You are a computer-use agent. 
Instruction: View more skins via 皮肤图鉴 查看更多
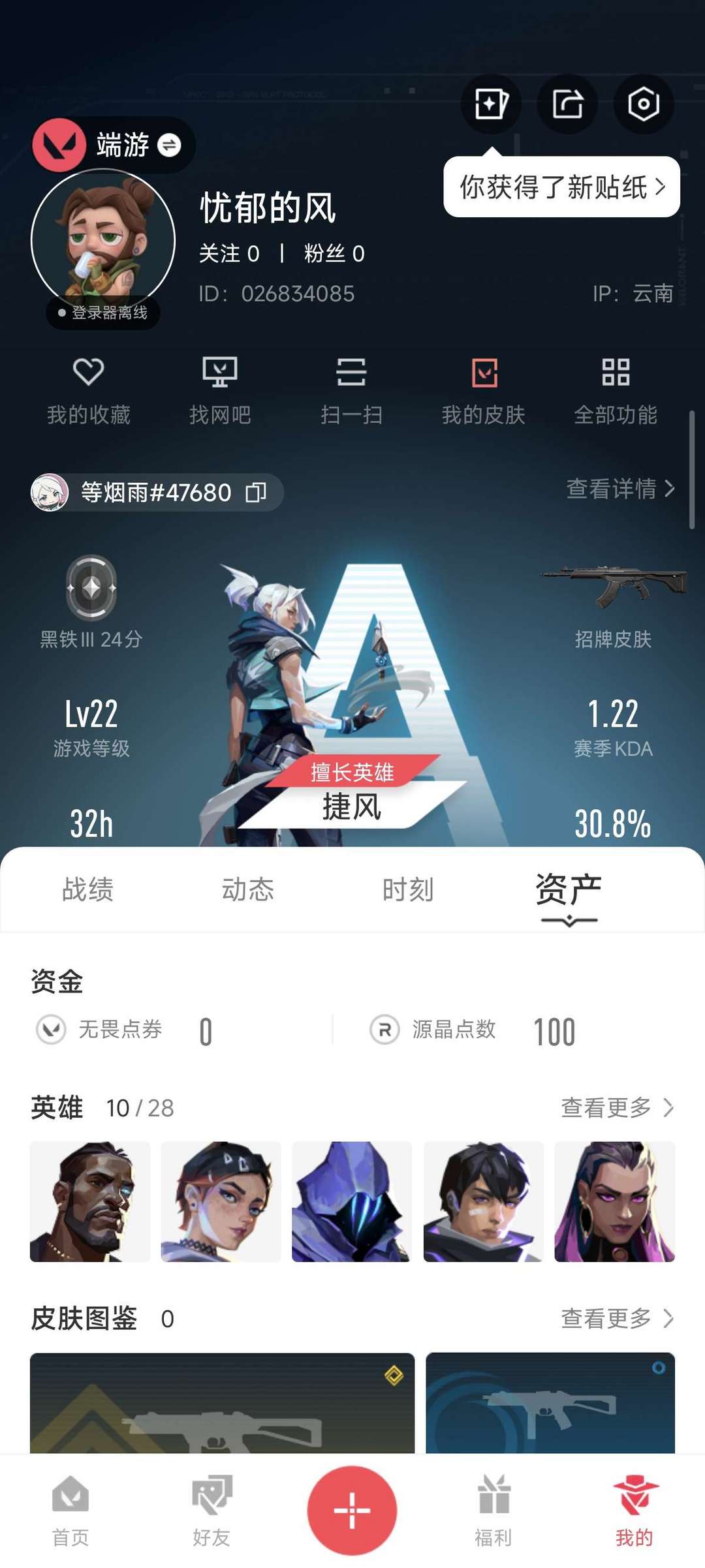click(617, 1318)
